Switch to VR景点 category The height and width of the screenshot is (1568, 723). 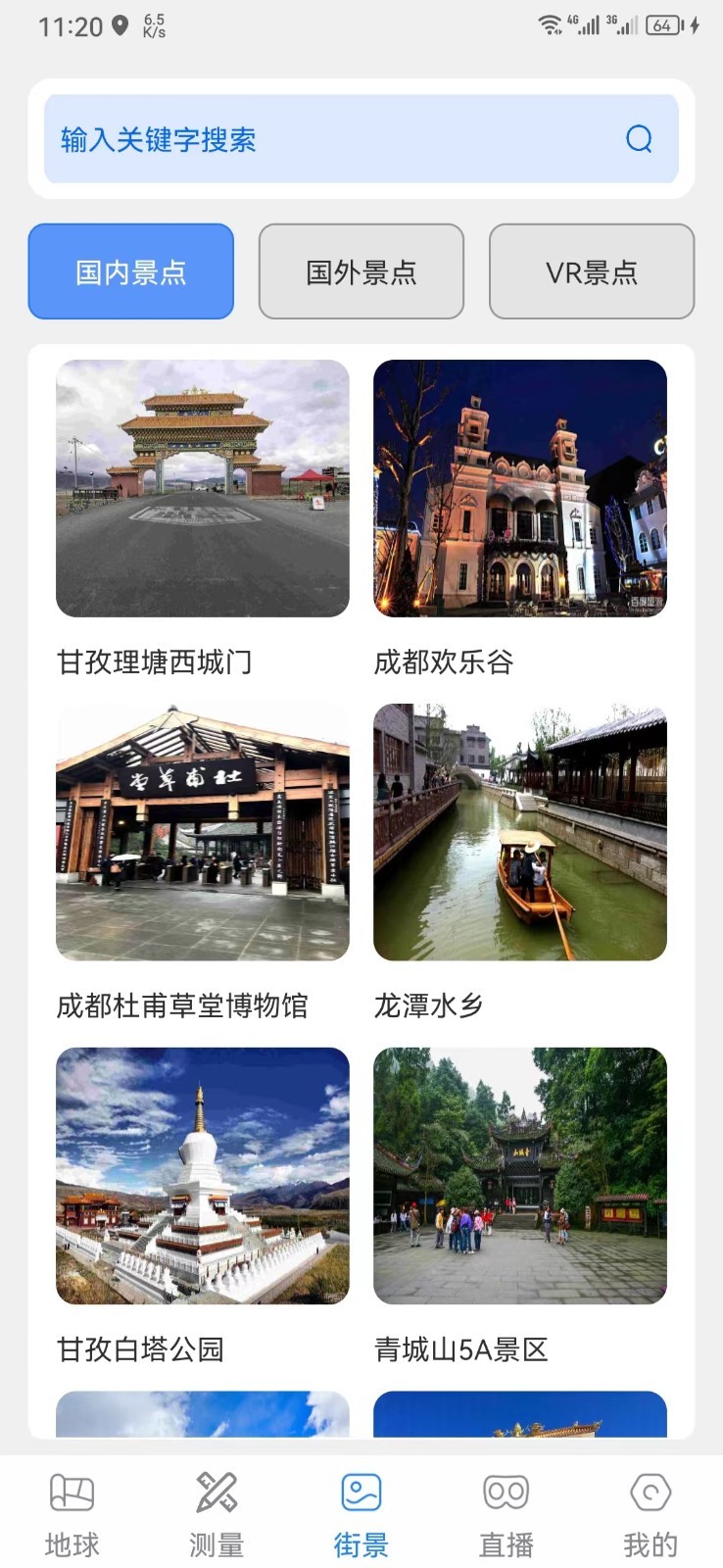pos(592,271)
